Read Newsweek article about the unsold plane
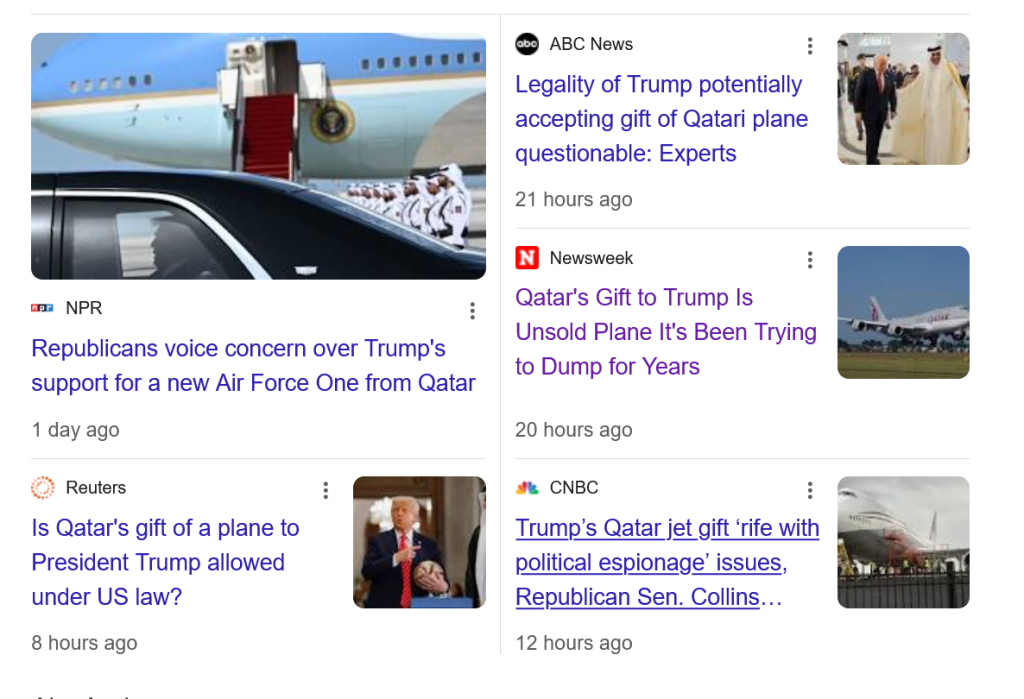Image resolution: width=1024 pixels, height=699 pixels. tap(665, 332)
